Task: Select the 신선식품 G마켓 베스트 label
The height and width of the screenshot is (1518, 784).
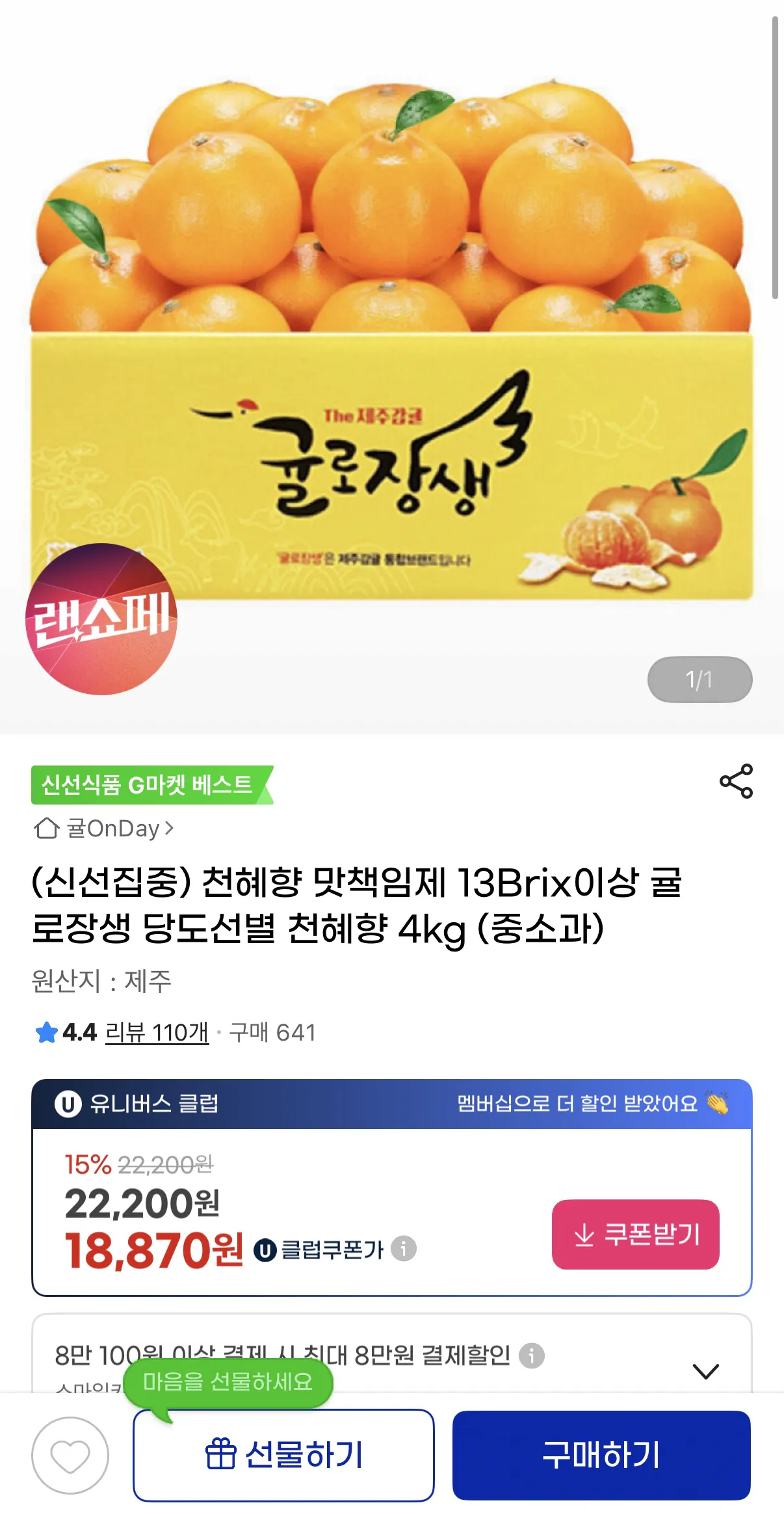Action: coord(148,784)
